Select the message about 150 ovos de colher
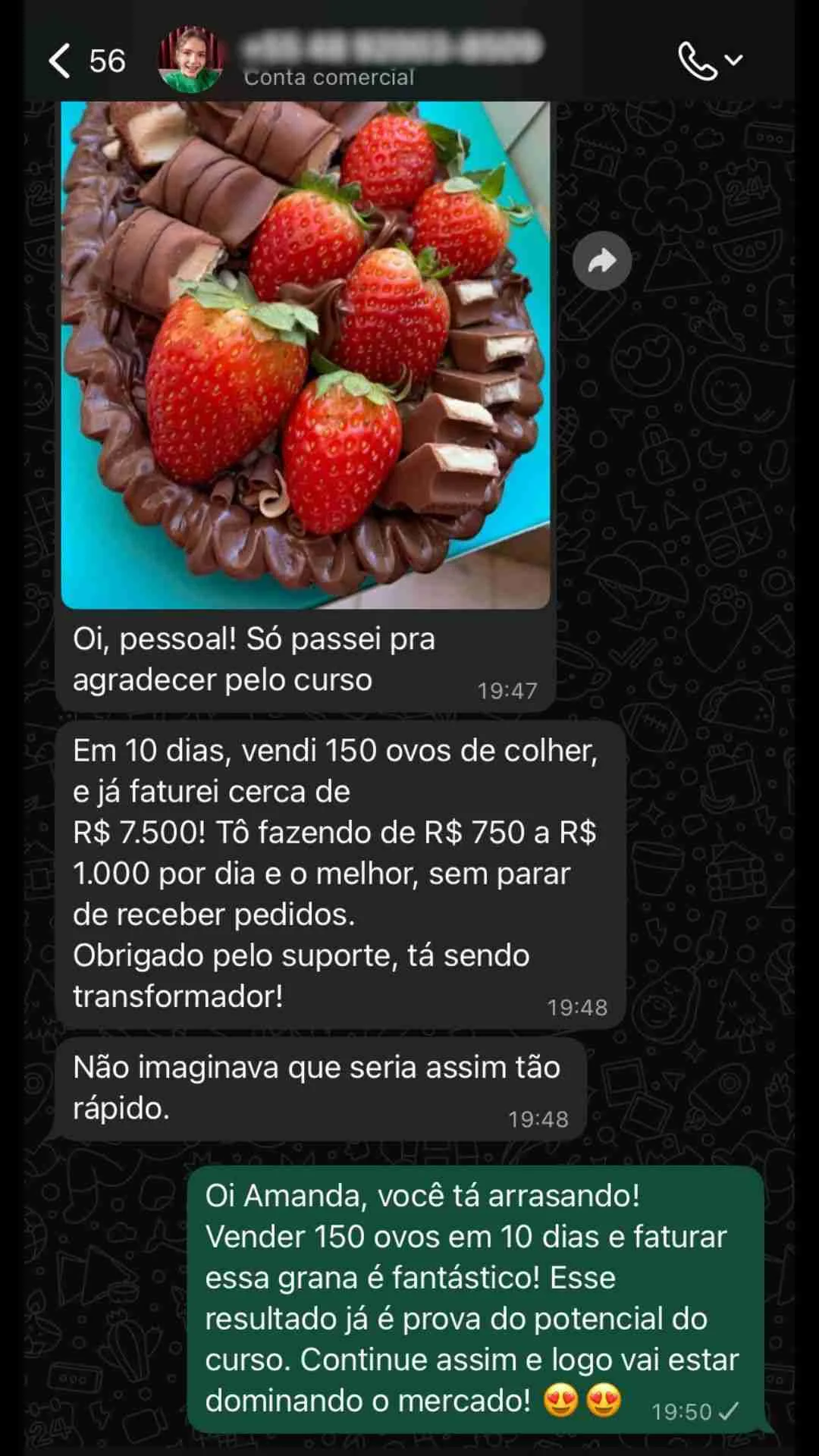Viewport: 819px width, 1456px height. click(341, 872)
